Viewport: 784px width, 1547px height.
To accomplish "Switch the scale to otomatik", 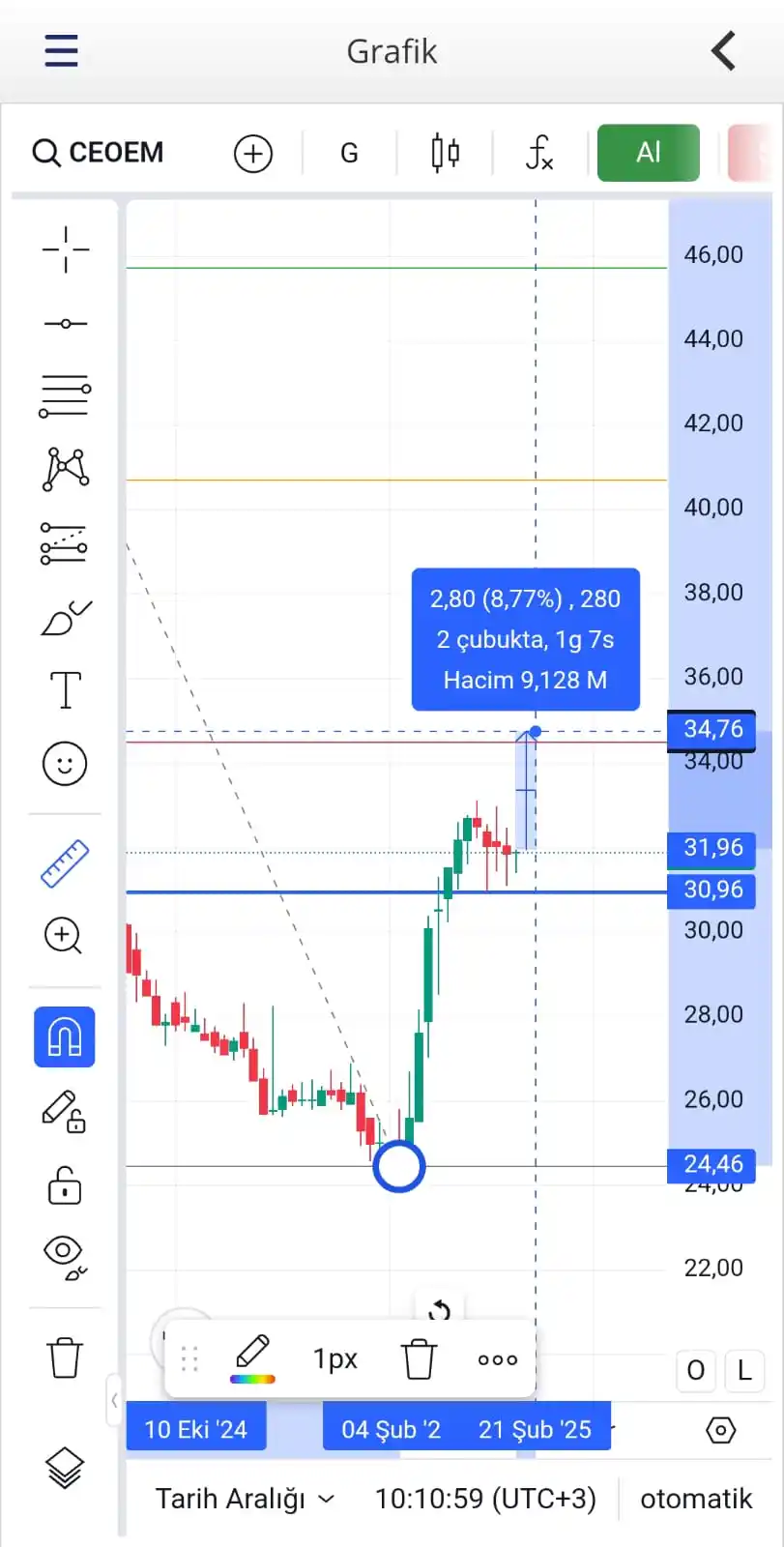I will tap(695, 1499).
